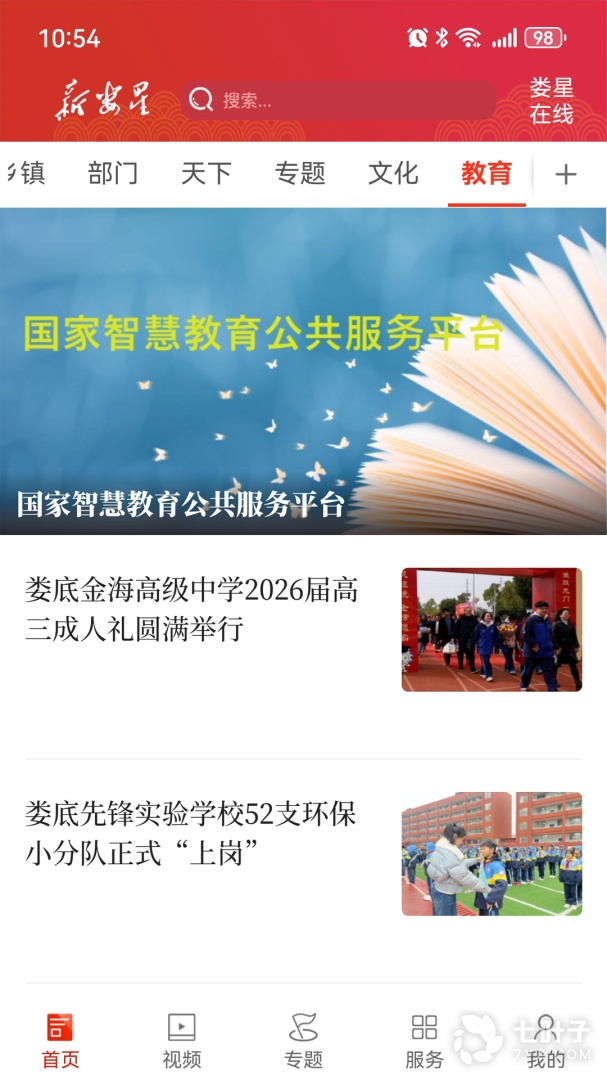The width and height of the screenshot is (607, 1080).
Task: Open the 专题 bottom tab
Action: click(x=303, y=1040)
